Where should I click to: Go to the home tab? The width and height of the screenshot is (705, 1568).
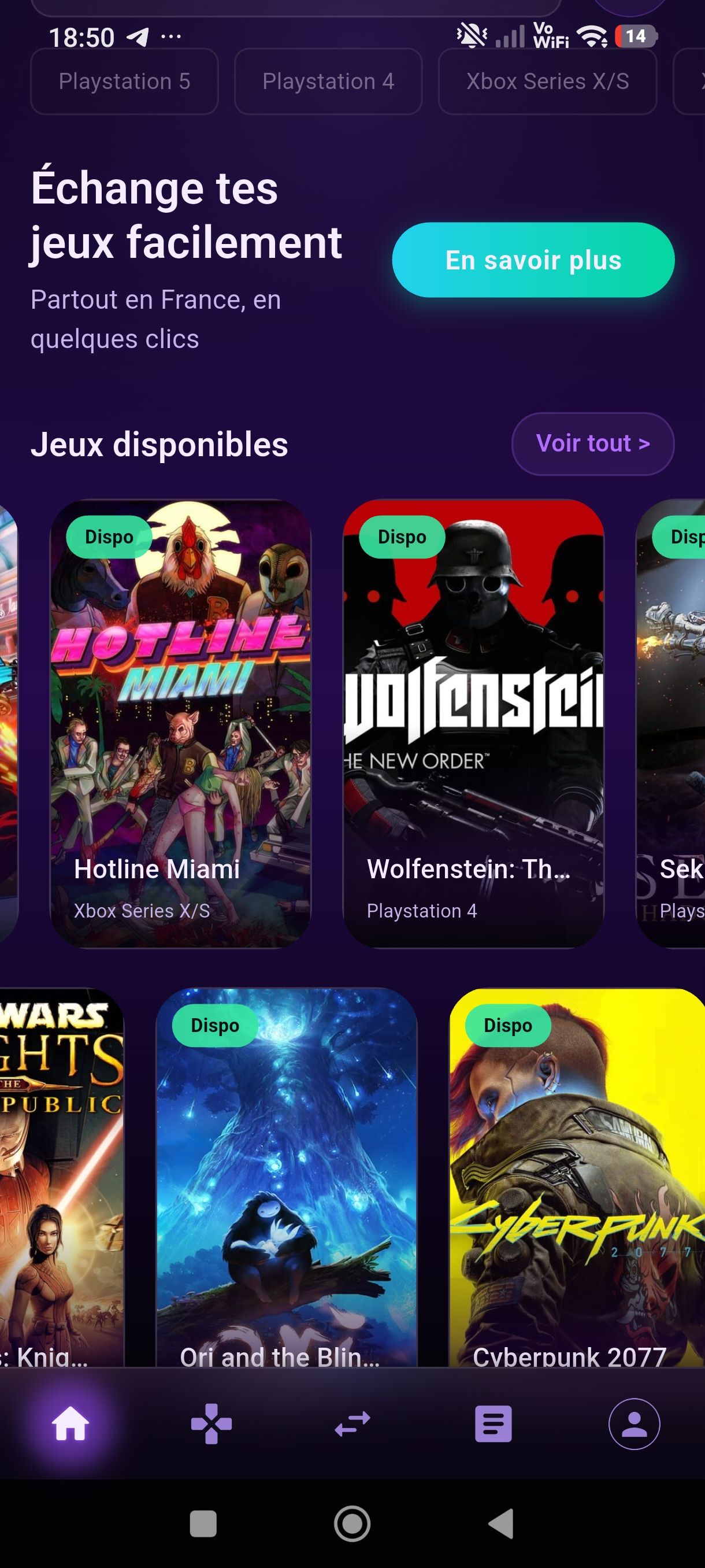click(x=70, y=1425)
